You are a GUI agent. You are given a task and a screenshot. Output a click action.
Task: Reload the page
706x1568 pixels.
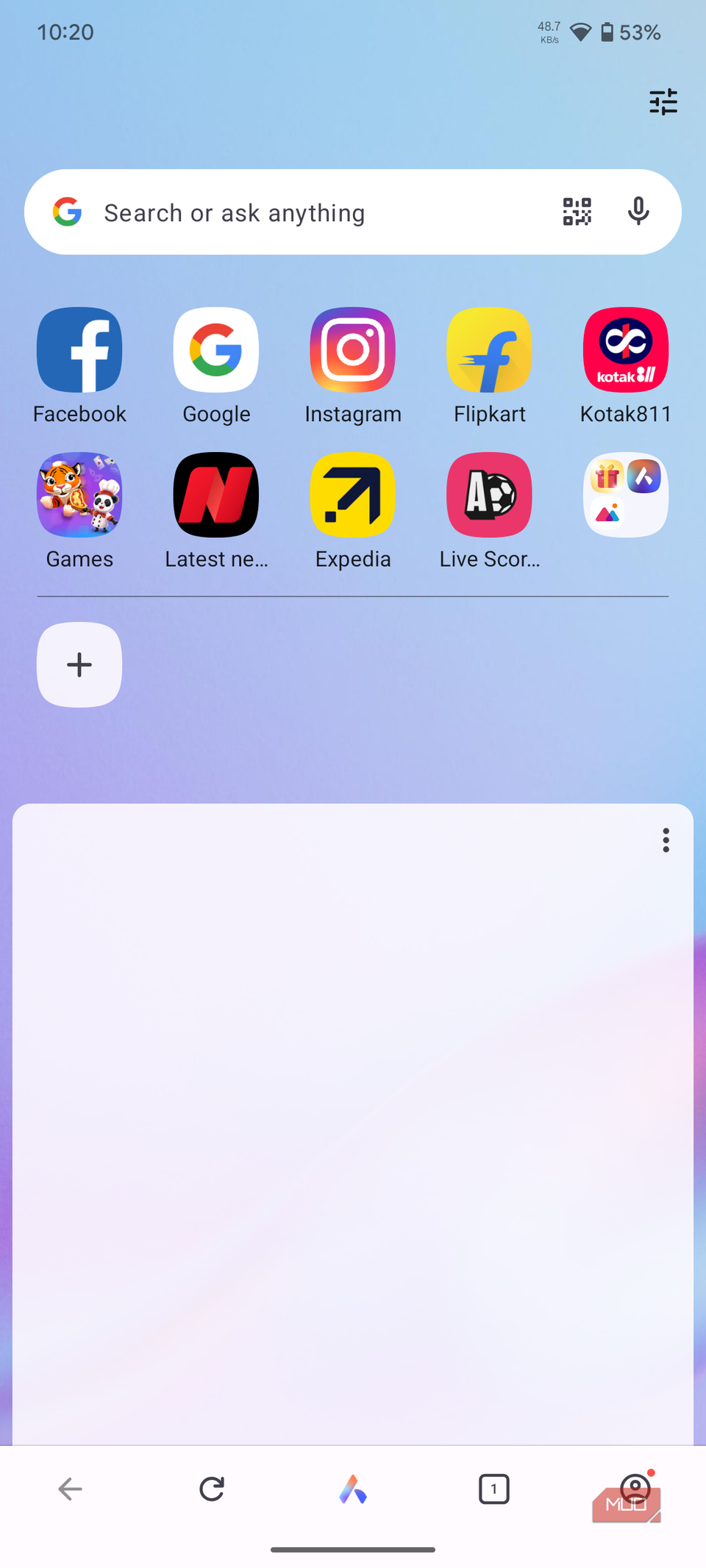(212, 1489)
